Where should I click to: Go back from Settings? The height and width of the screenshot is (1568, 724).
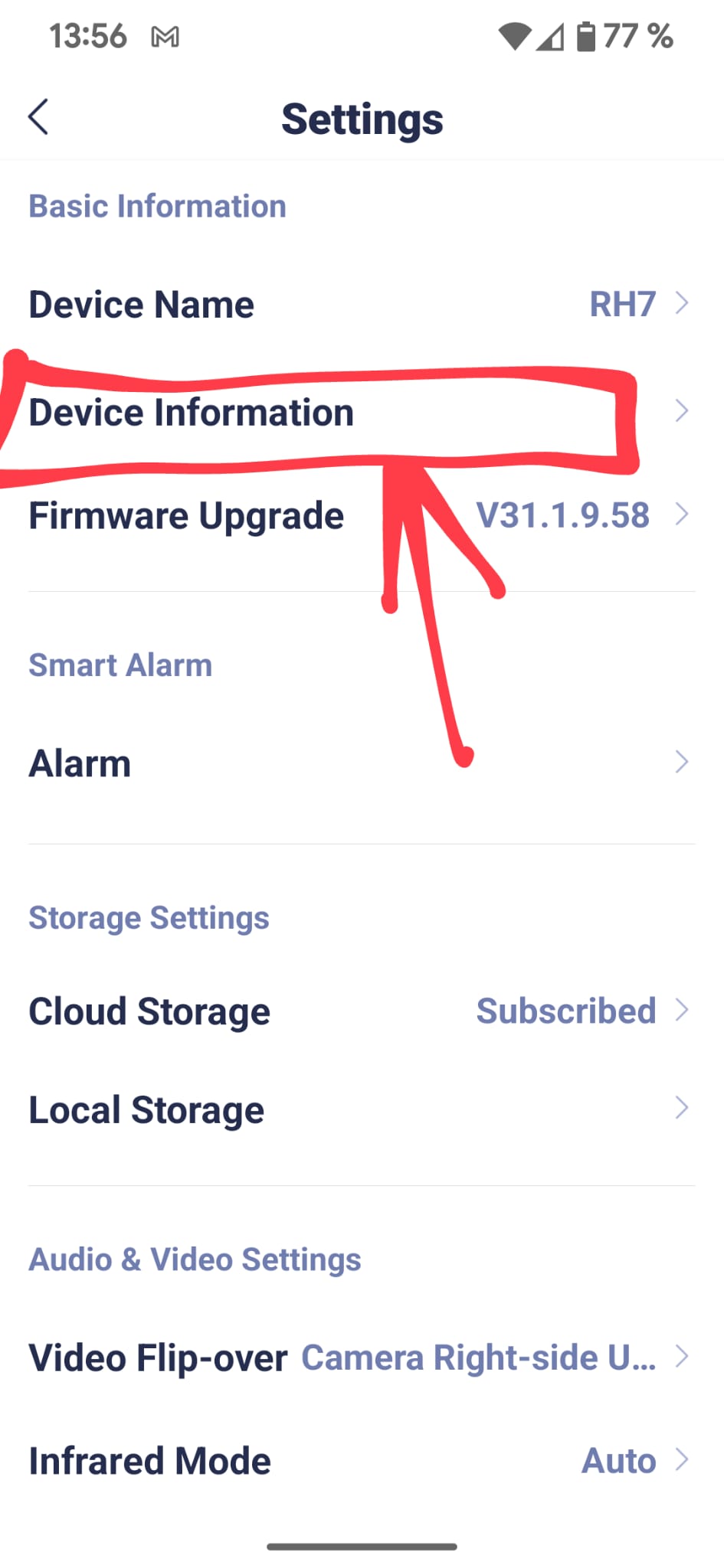point(38,117)
